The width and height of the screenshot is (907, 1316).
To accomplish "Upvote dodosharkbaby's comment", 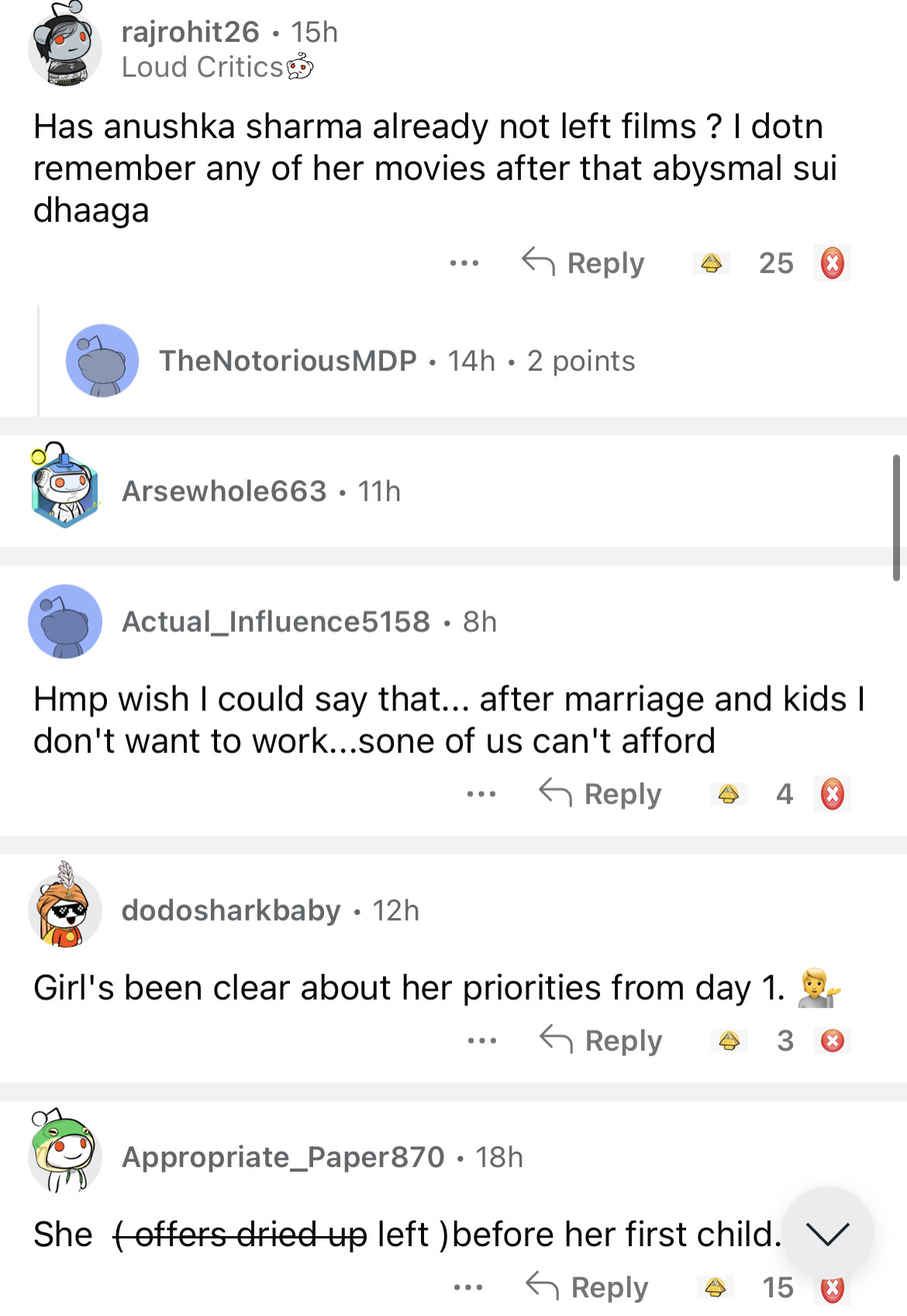I will (x=729, y=1041).
